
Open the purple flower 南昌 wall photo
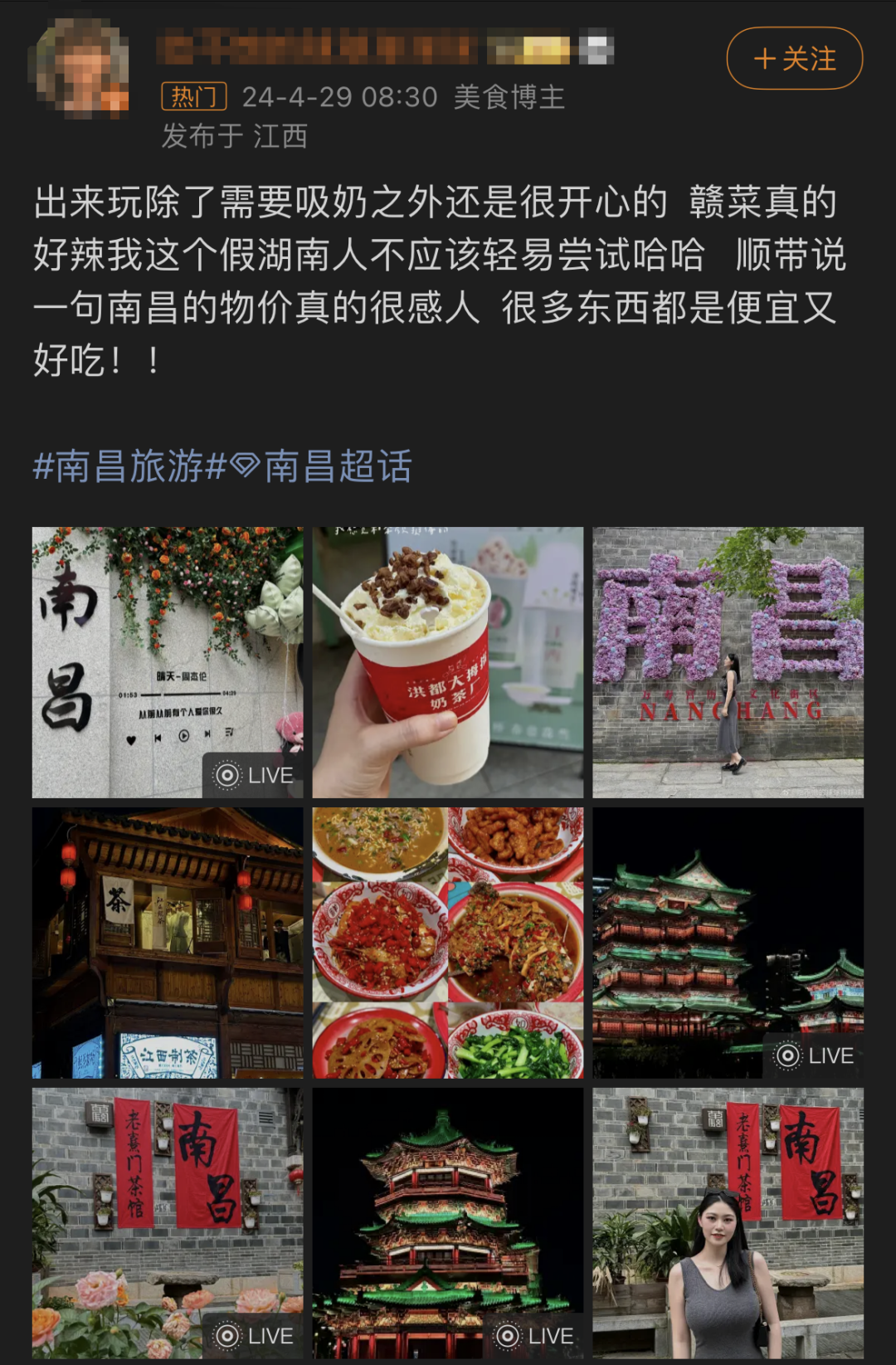tap(728, 662)
